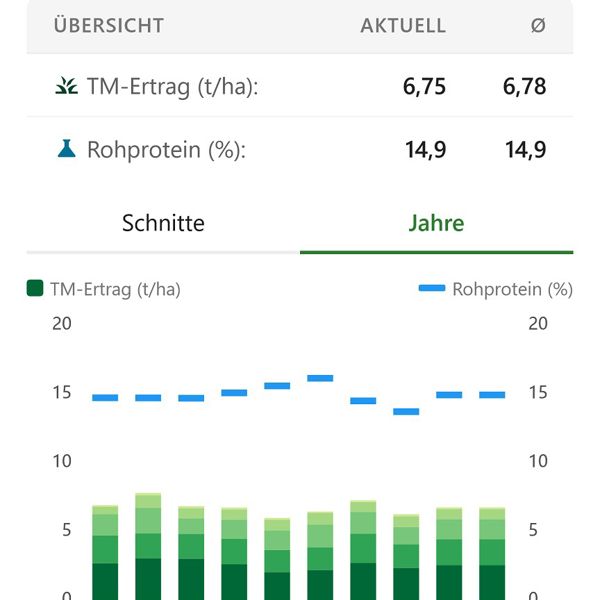
Task: Select the Jahre tab
Action: 436,222
